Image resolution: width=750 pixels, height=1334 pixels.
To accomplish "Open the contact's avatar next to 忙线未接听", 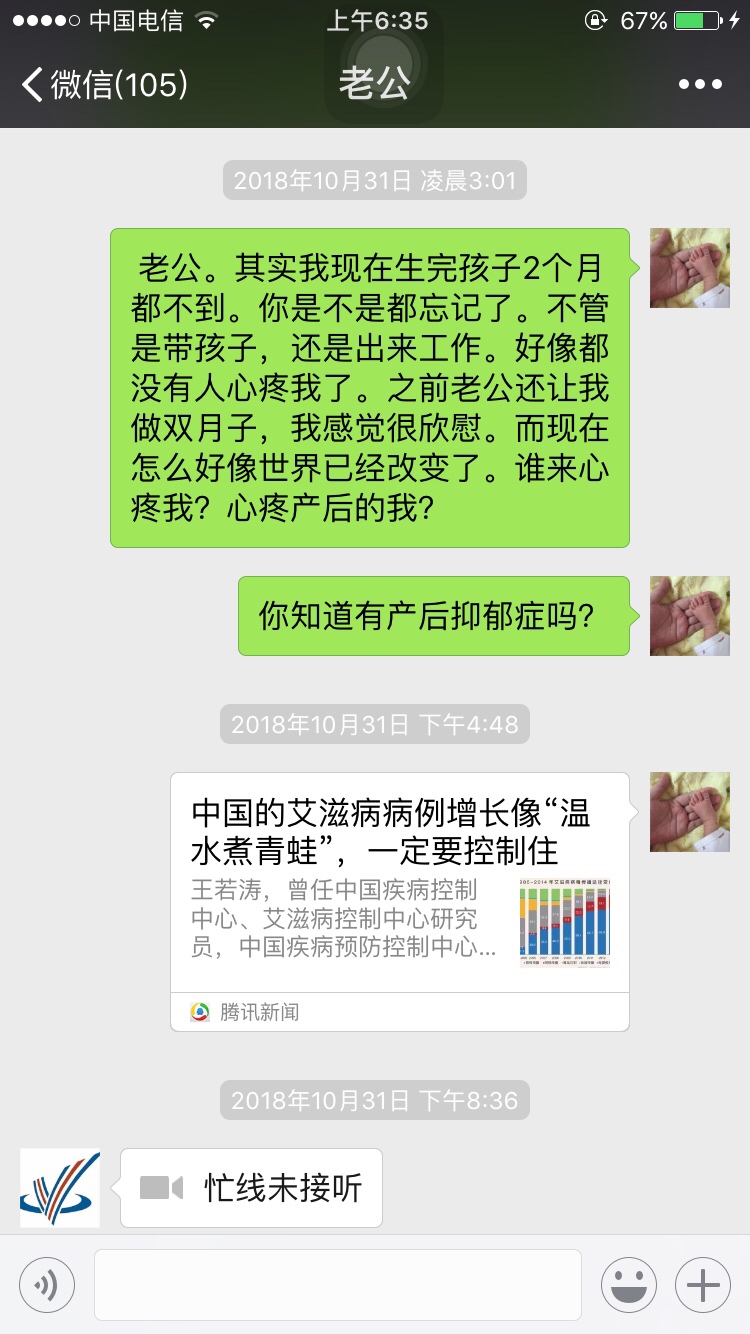I will point(60,1188).
